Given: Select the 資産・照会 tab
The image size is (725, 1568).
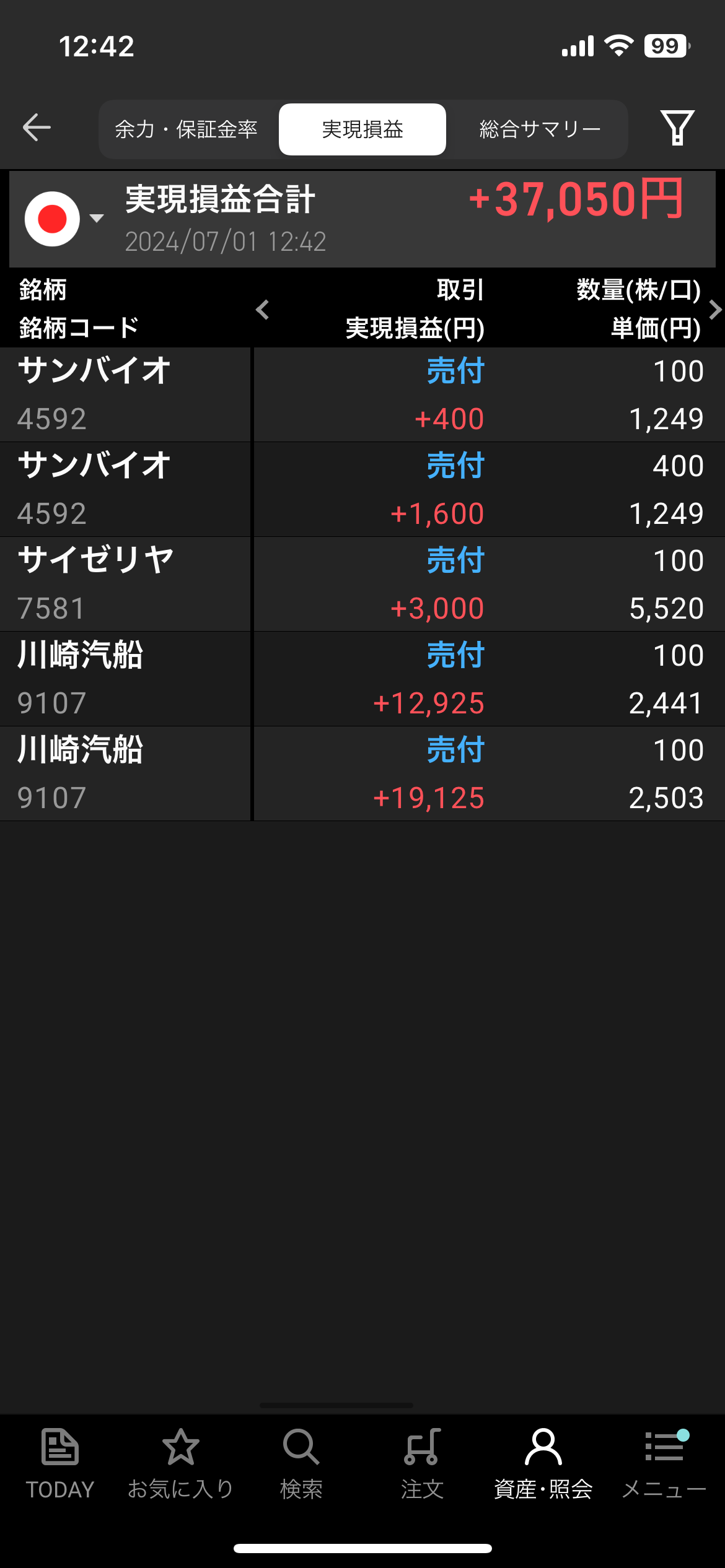Looking at the screenshot, I should pyautogui.click(x=543, y=1464).
